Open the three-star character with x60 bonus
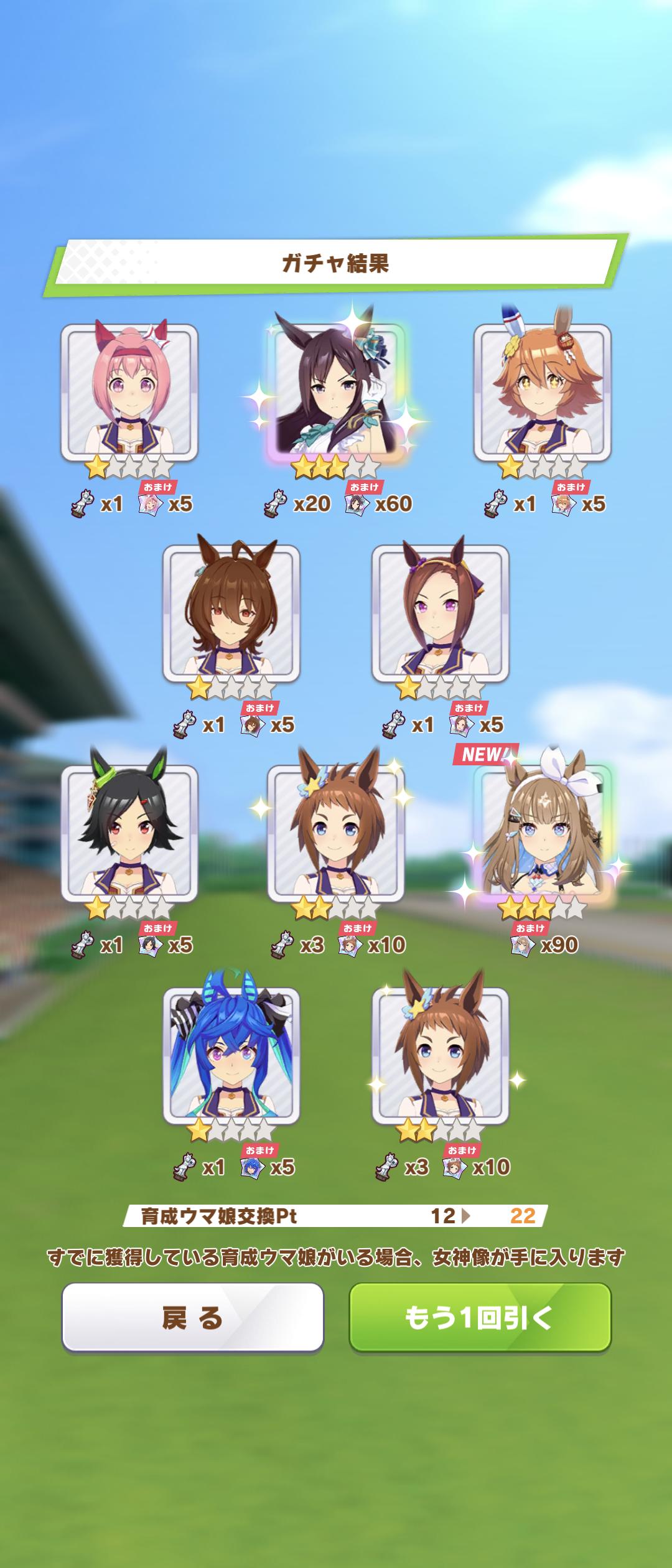672x1568 pixels. 336,393
